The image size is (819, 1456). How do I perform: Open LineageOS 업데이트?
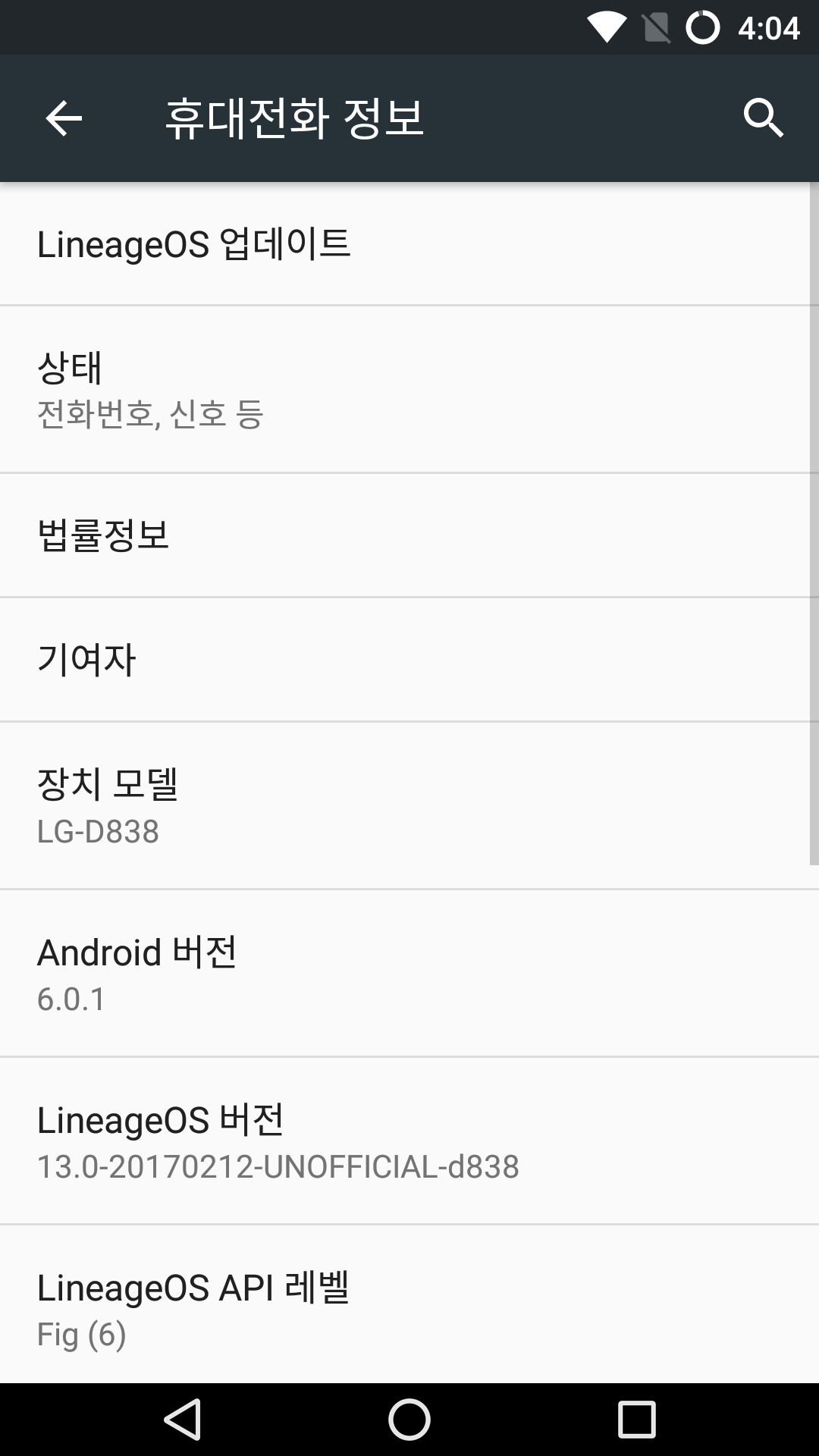click(409, 244)
